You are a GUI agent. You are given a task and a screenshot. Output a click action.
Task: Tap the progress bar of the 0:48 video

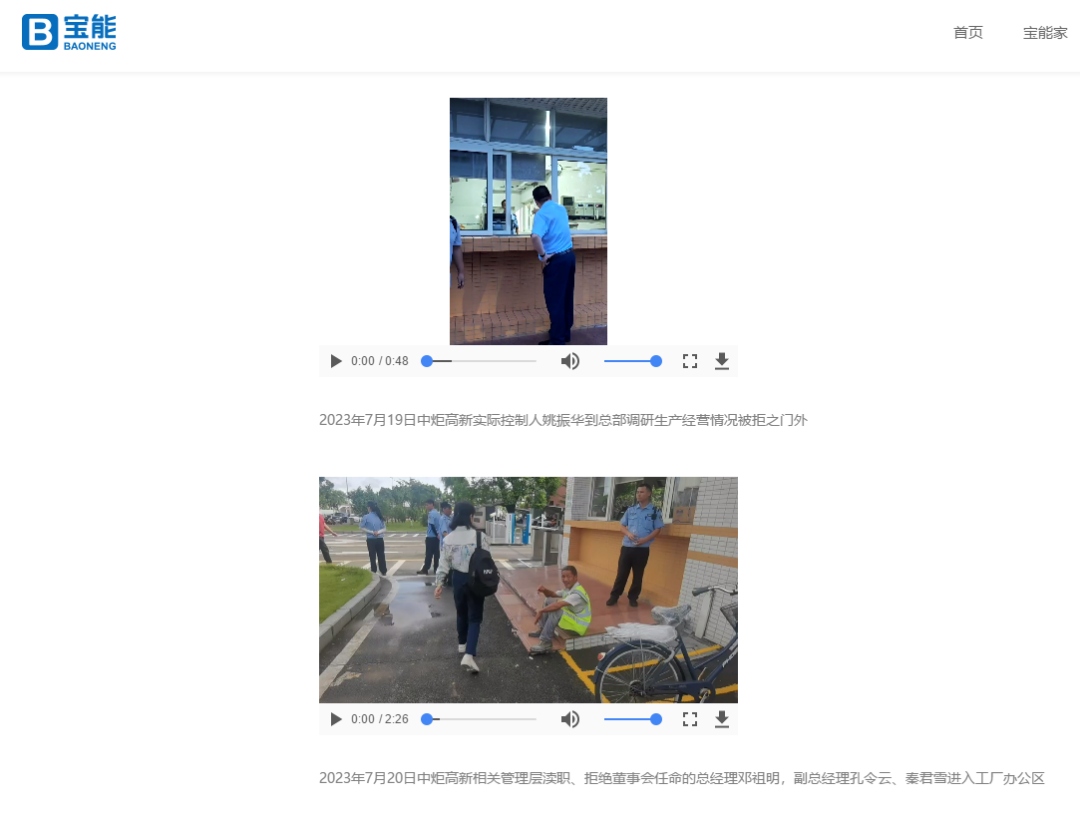coord(482,361)
